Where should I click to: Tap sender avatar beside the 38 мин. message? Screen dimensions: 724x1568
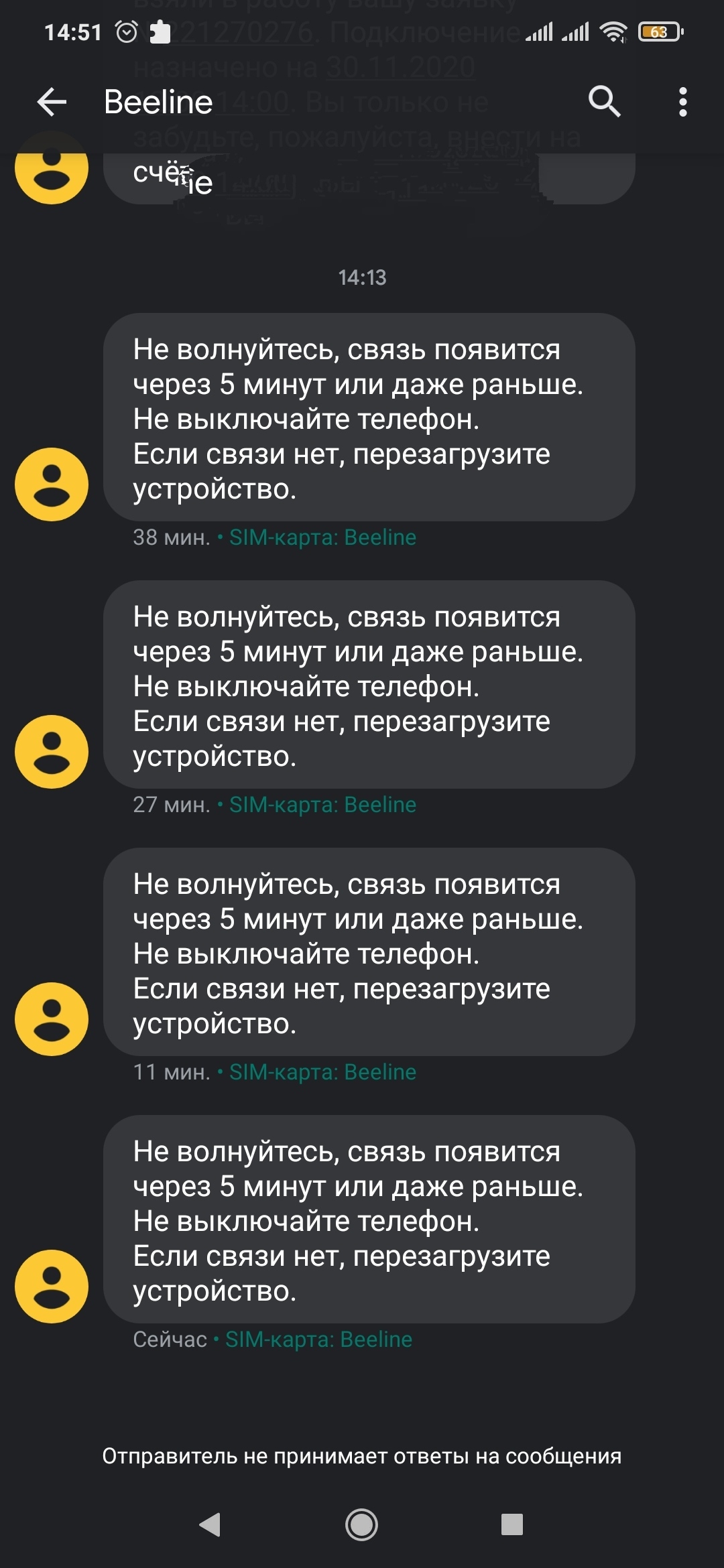click(x=52, y=484)
